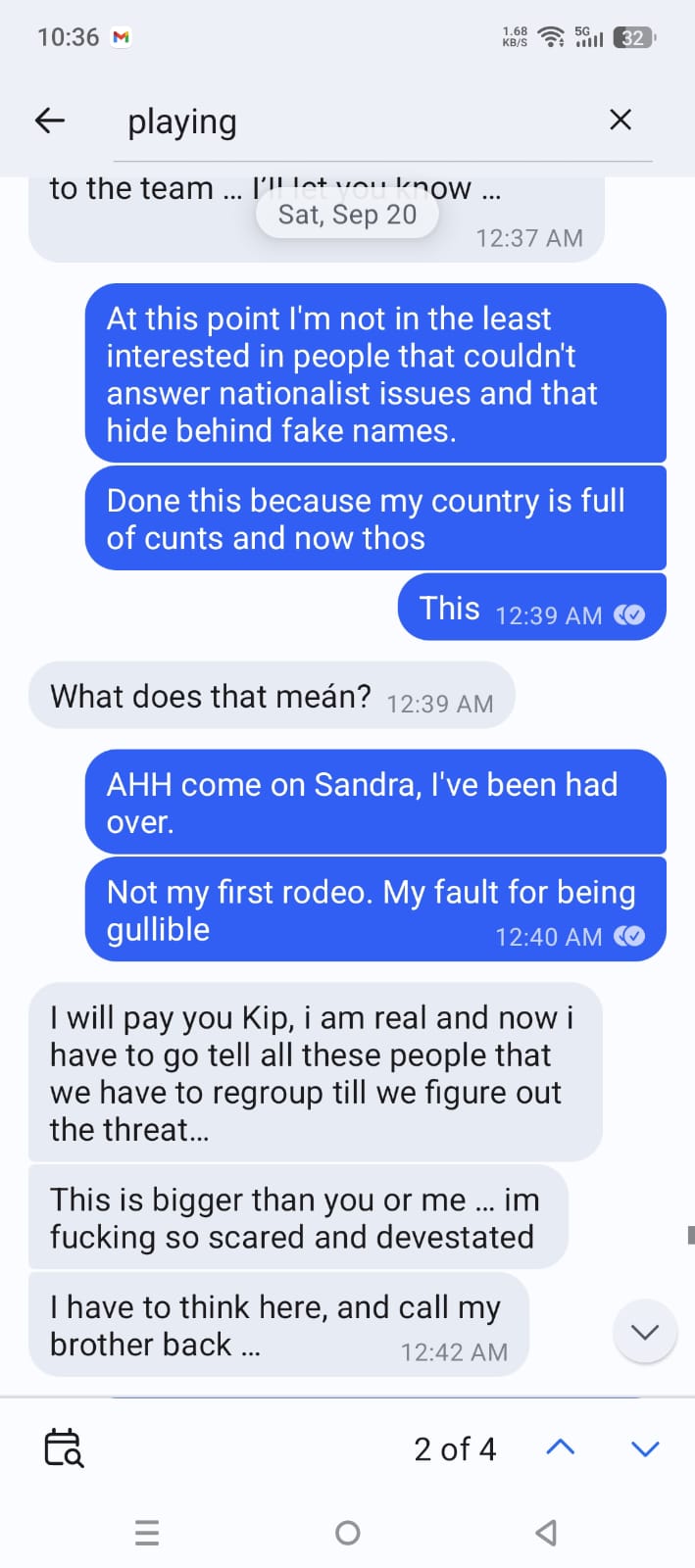This screenshot has height=1568, width=695.
Task: Go to home screen via navigation bar
Action: (x=348, y=1532)
